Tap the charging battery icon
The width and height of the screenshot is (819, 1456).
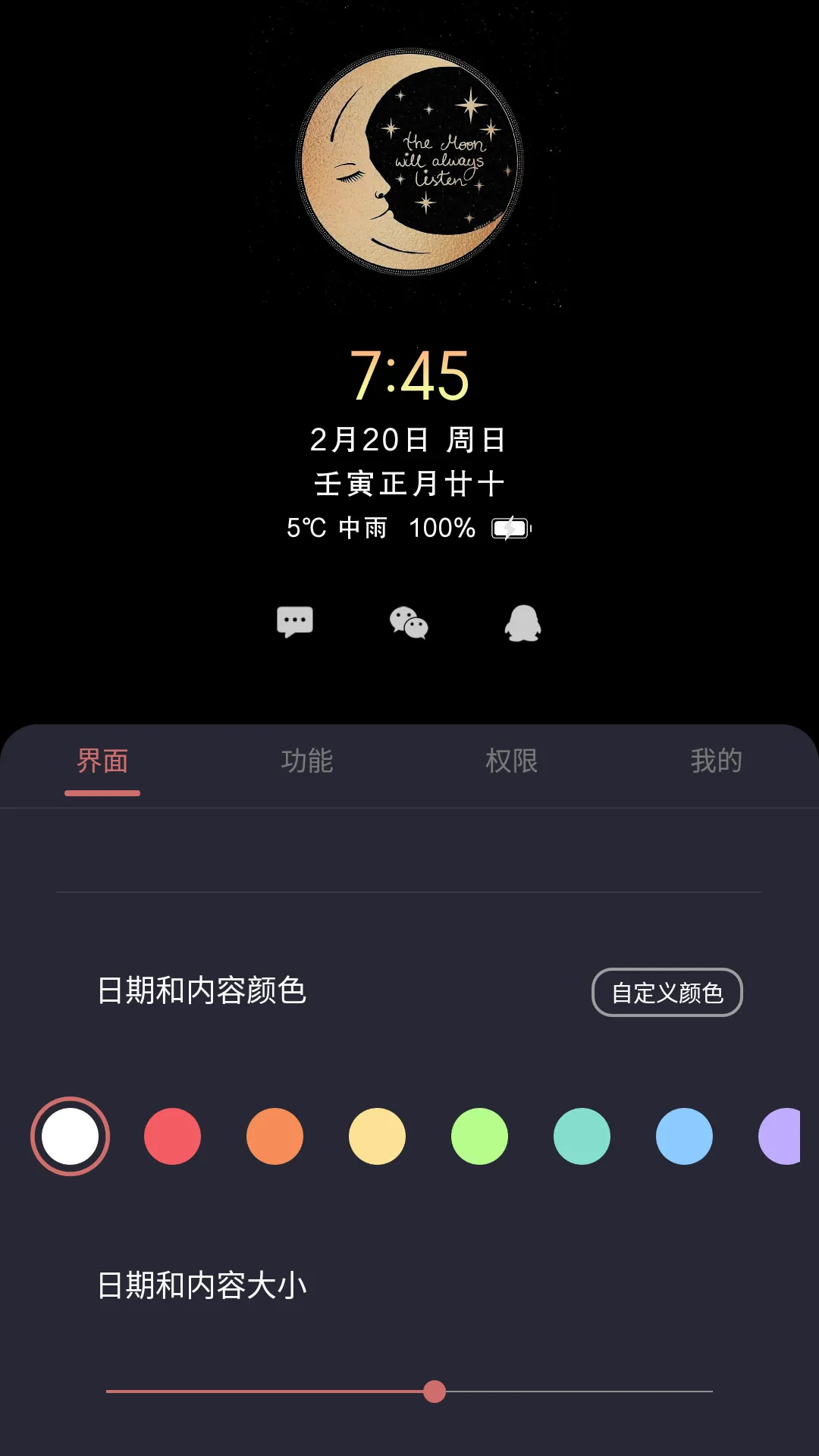[x=510, y=529]
